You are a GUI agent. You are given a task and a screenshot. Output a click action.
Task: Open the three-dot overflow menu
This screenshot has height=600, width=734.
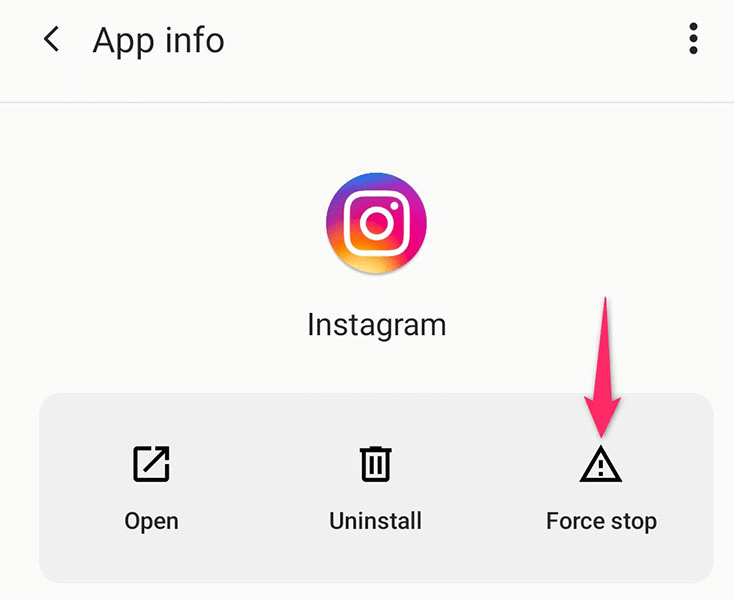(693, 40)
